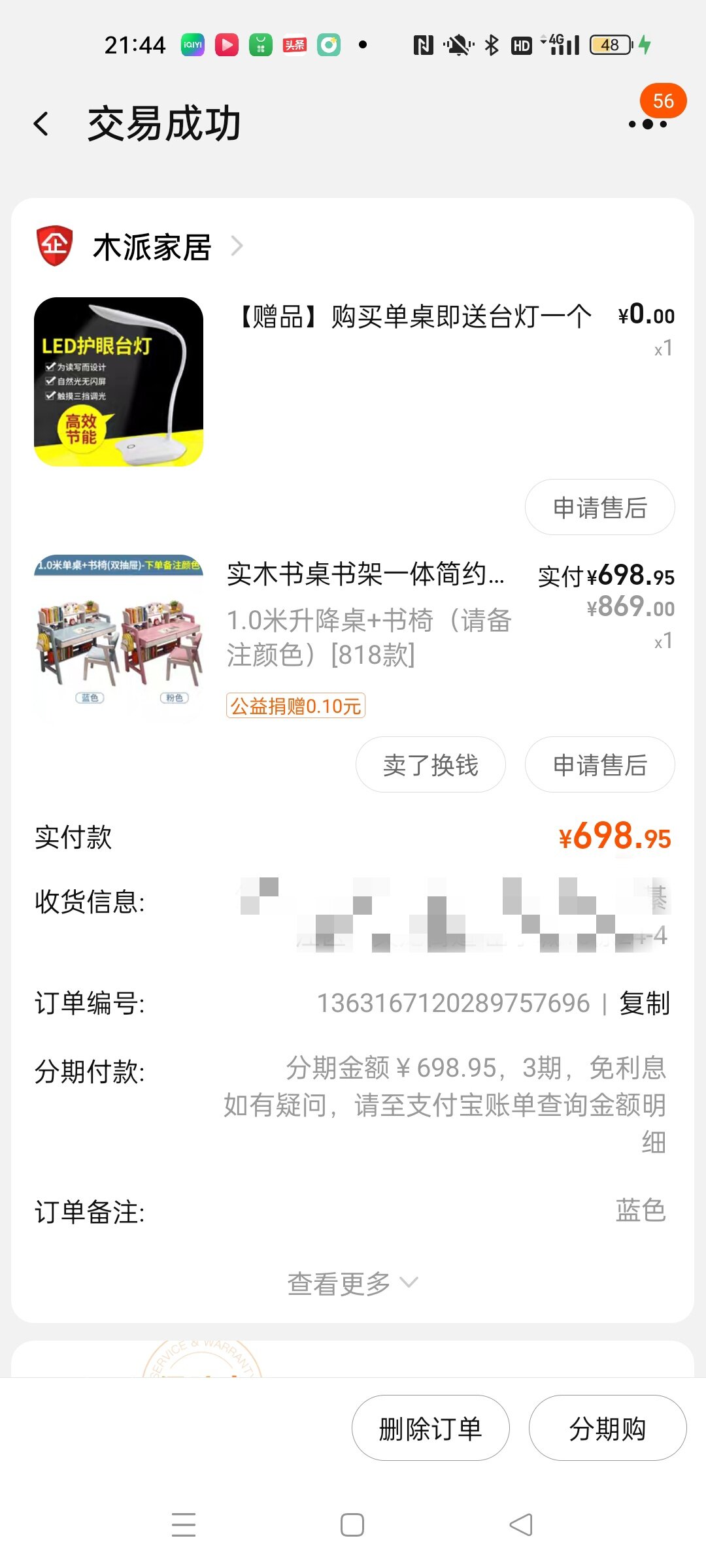
Task: Tap 申请售后 for the 实木书桌
Action: [599, 765]
